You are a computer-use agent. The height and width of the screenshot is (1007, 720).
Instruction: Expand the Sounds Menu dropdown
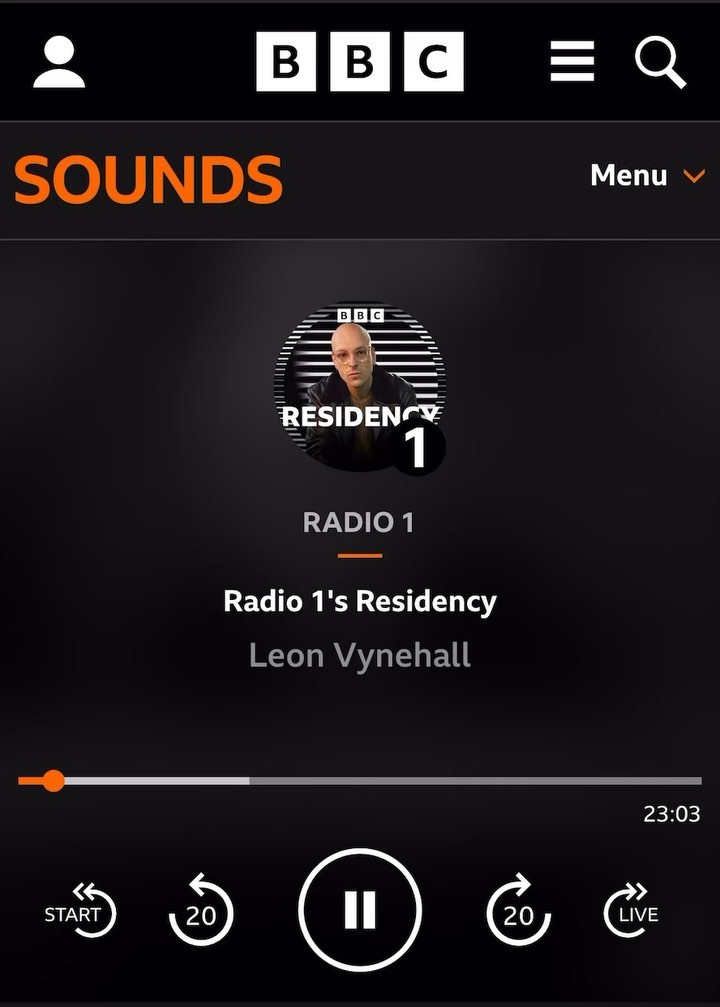tap(647, 176)
